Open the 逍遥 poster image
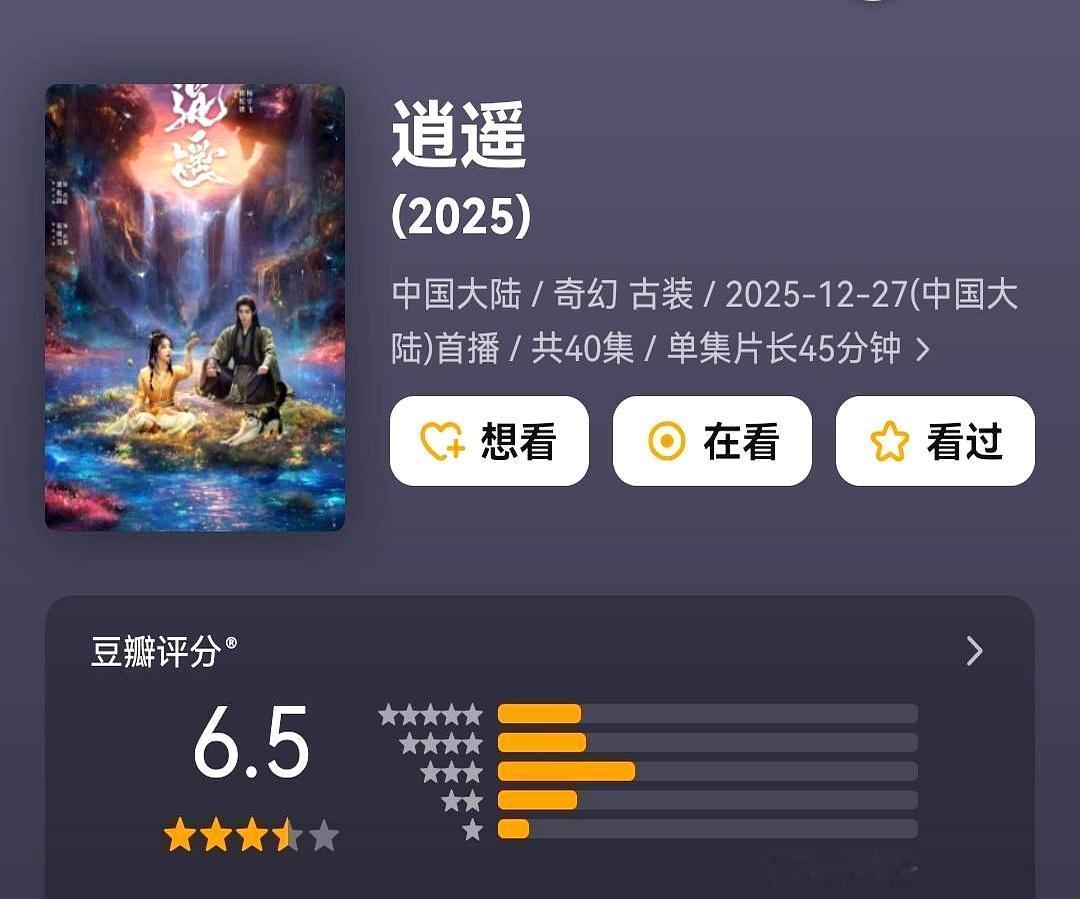The width and height of the screenshot is (1080, 899). point(195,307)
